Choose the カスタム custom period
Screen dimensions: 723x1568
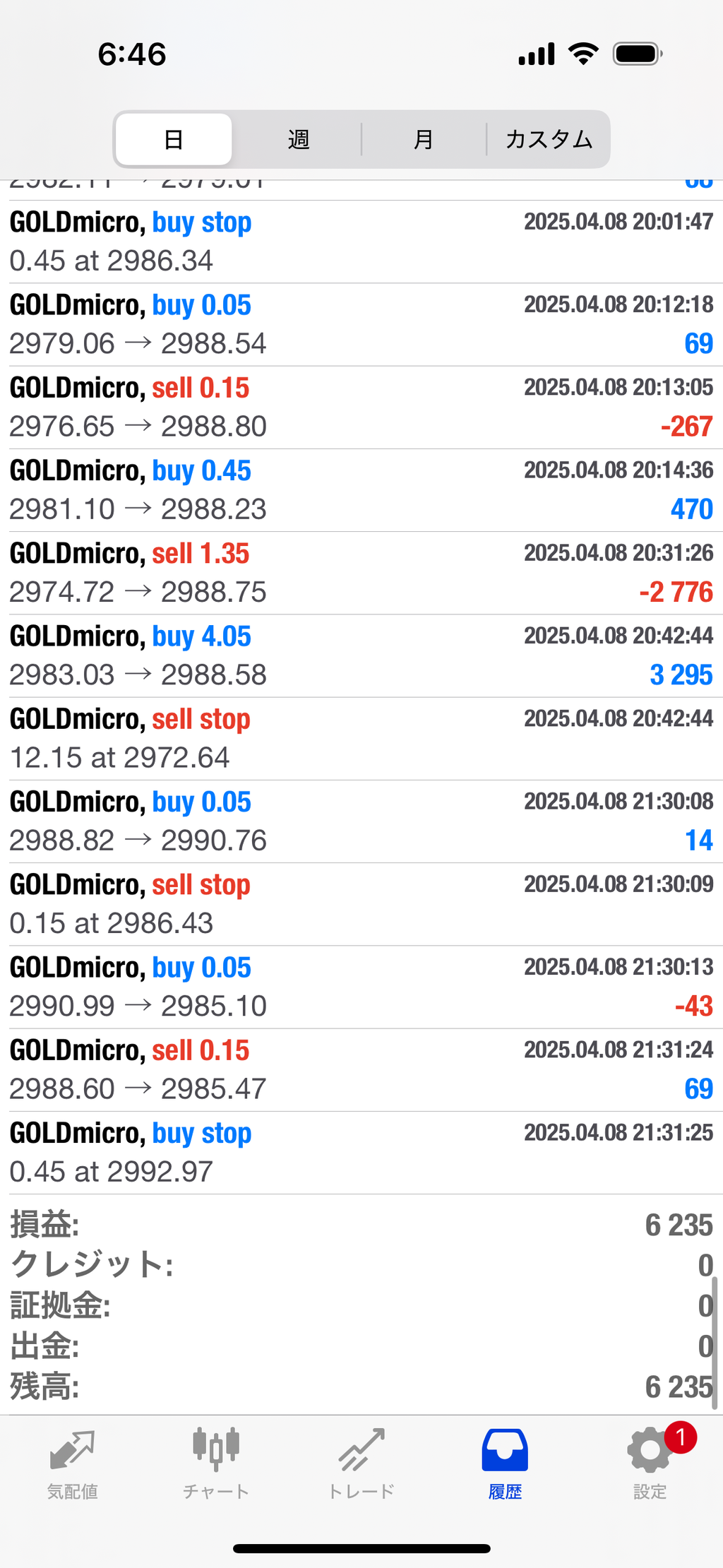(549, 139)
